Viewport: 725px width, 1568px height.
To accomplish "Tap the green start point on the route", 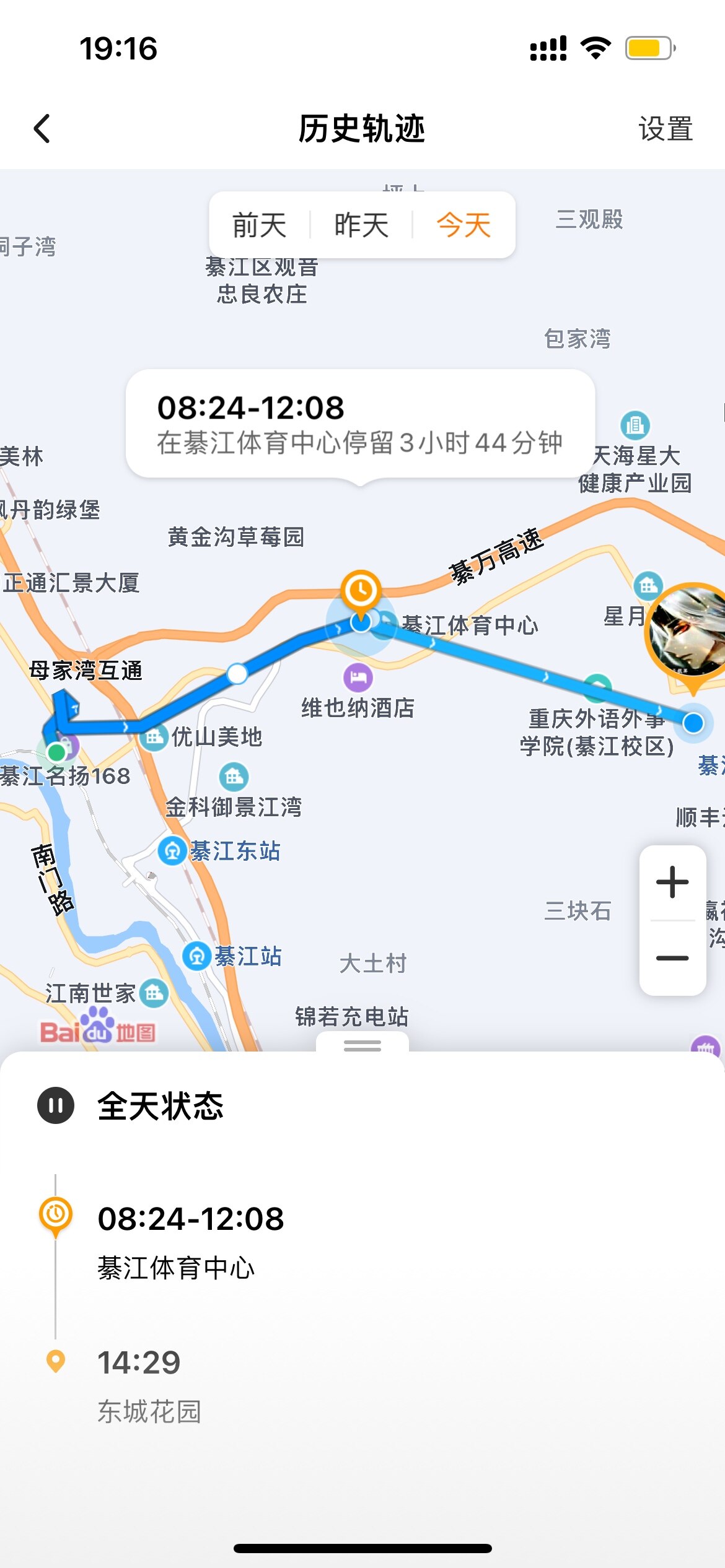I will point(57,752).
